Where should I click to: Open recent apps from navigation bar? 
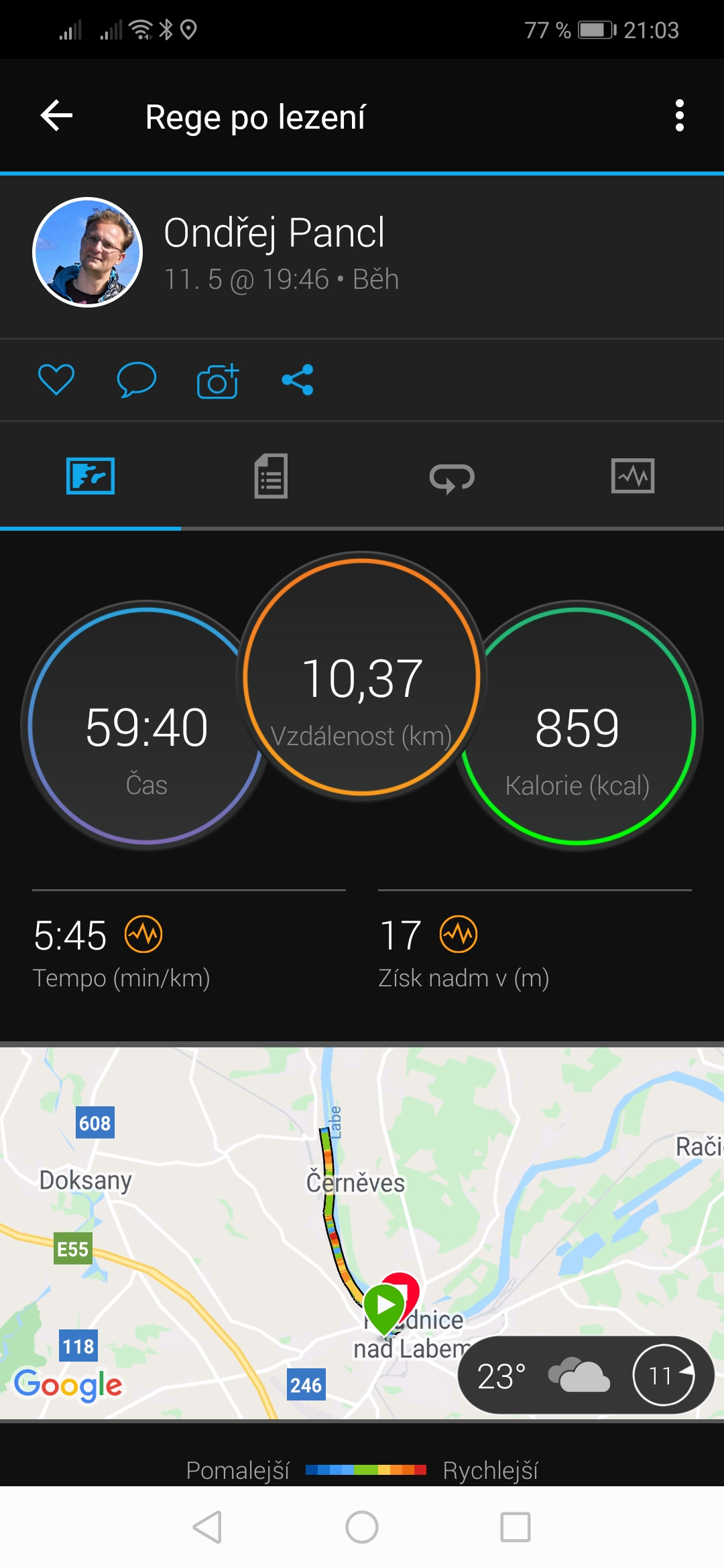pos(516,1527)
